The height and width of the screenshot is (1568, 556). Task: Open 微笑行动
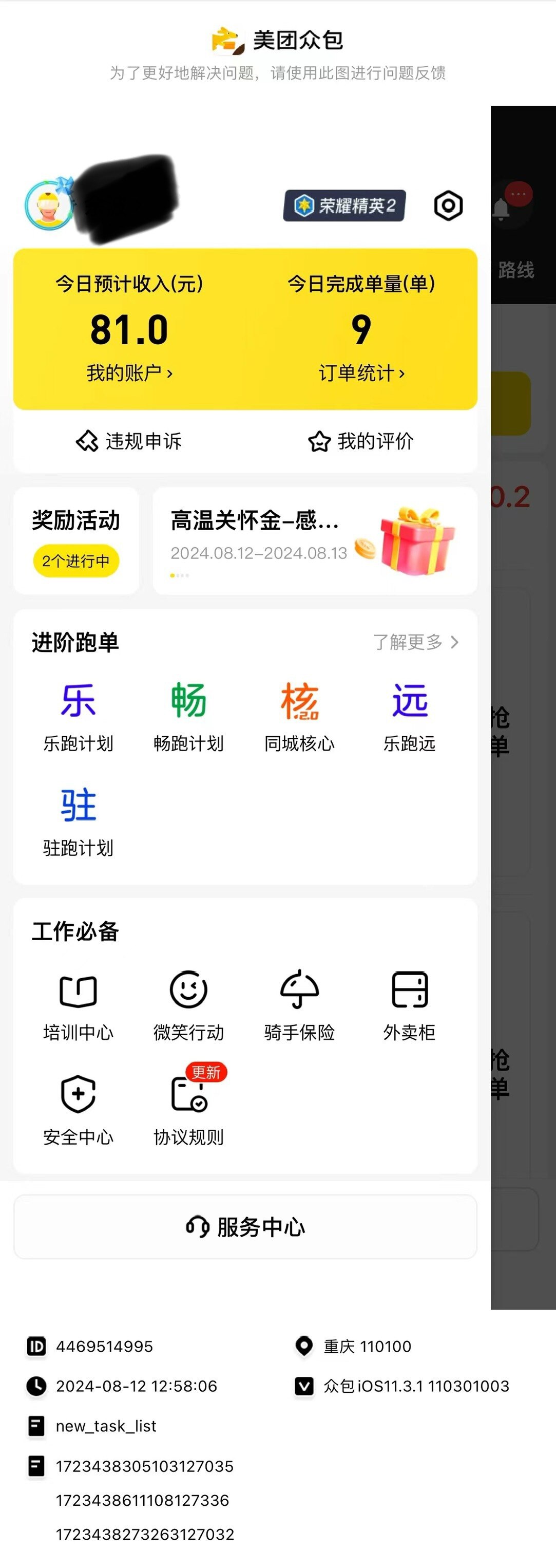(x=188, y=1005)
